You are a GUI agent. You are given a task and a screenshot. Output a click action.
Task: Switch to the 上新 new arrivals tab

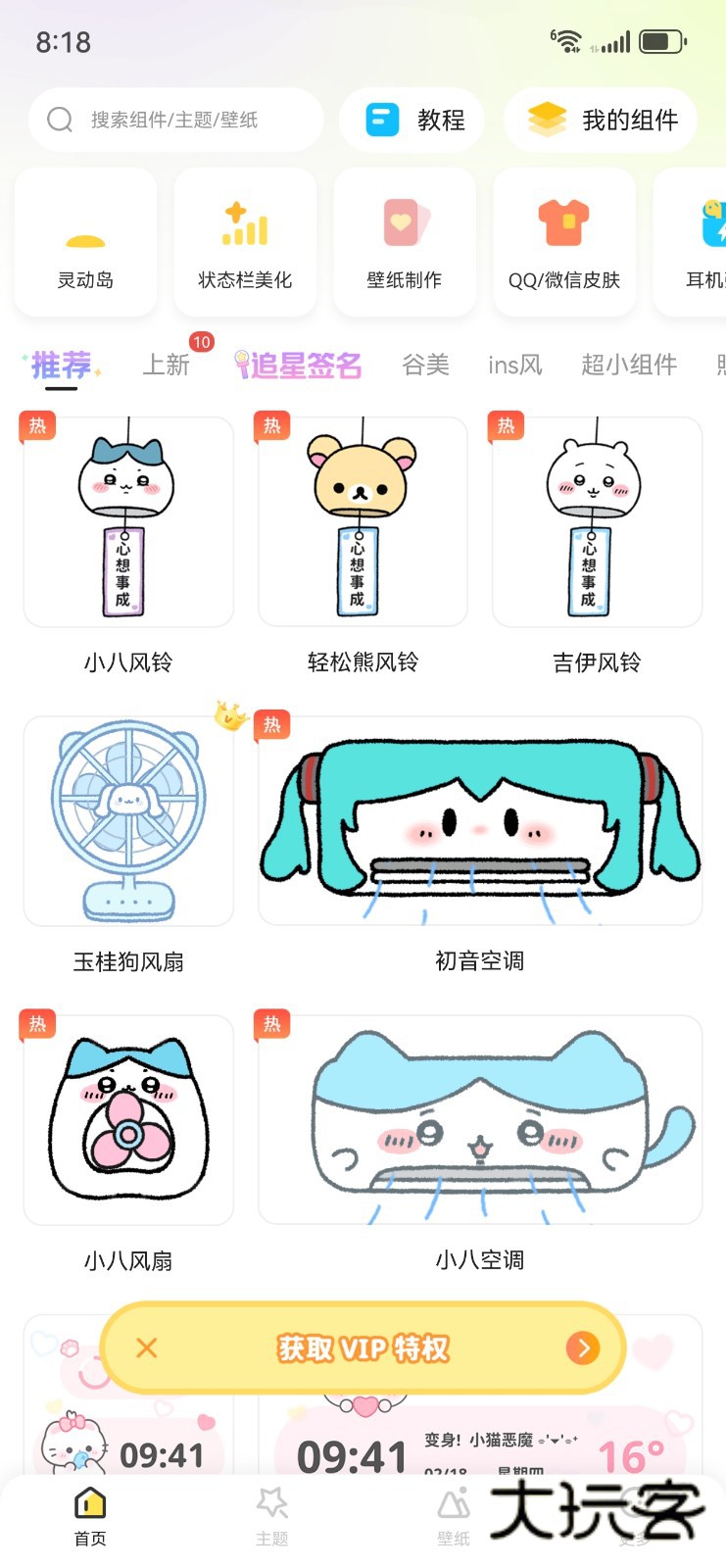(x=167, y=364)
